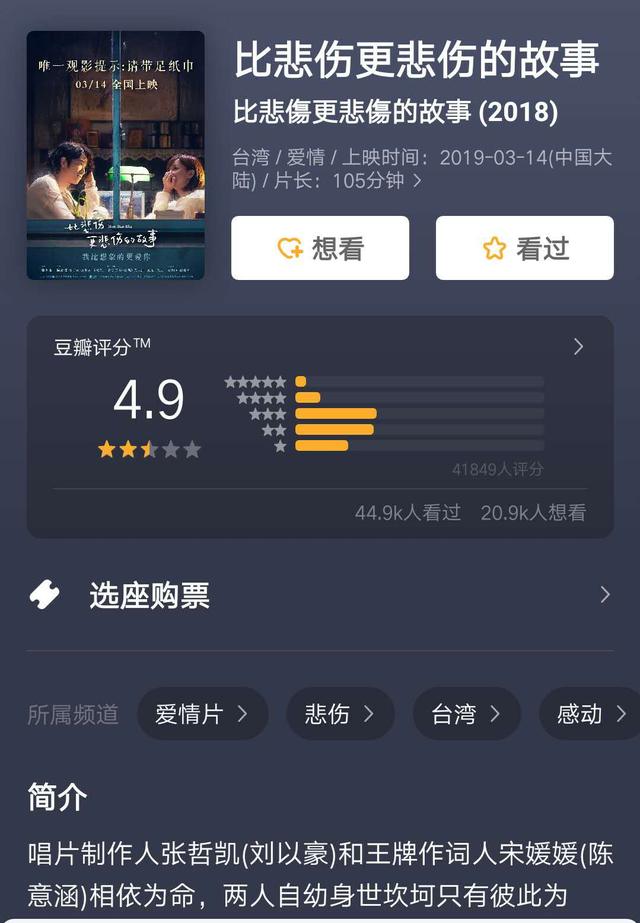Go to the 台湾 channel chip
Screen dimensions: 640x923
pyautogui.click(x=466, y=714)
